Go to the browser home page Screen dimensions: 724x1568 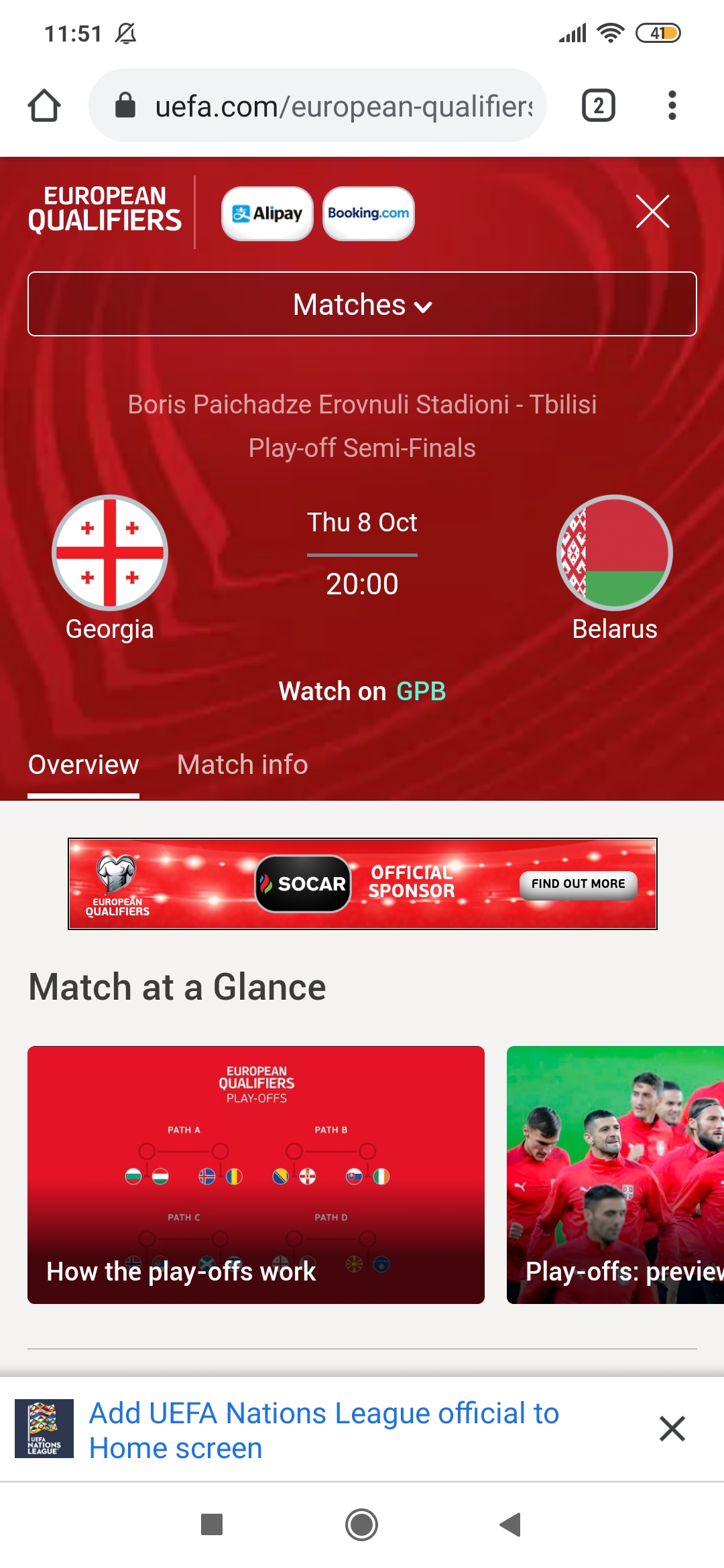(x=44, y=106)
